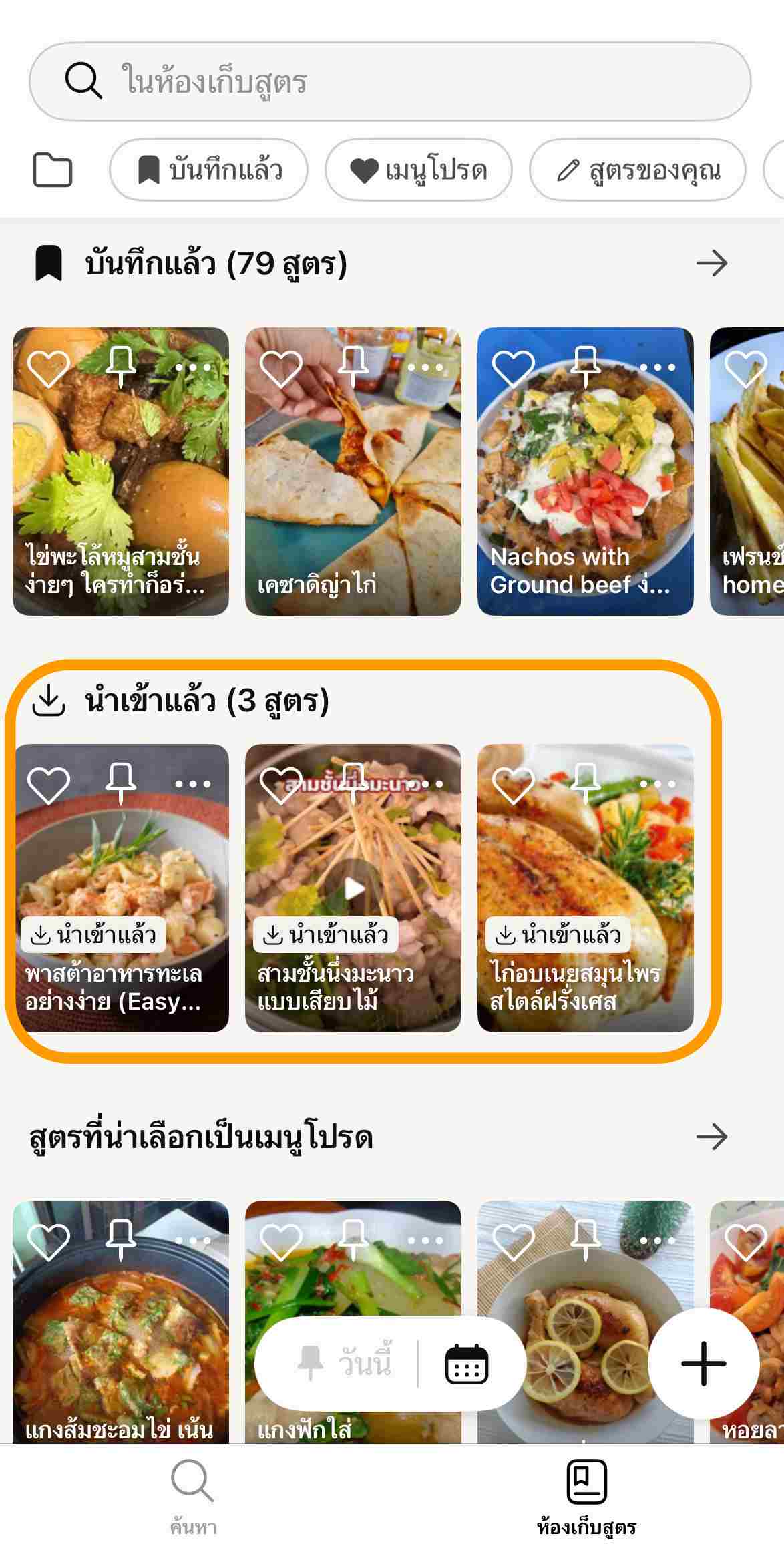The width and height of the screenshot is (784, 1566).
Task: Select the เมนูโปรด filter chip
Action: pos(419,170)
